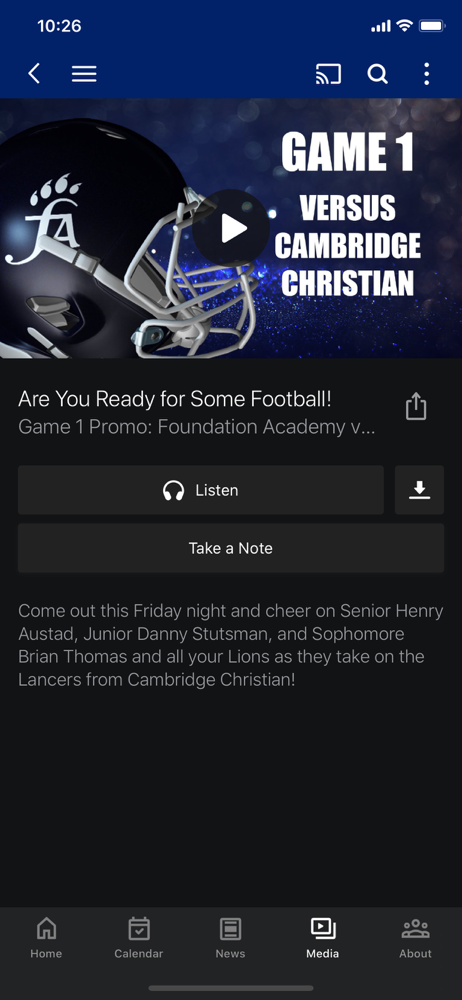The height and width of the screenshot is (1000, 462).
Task: Cast the video to a device
Action: 328,74
